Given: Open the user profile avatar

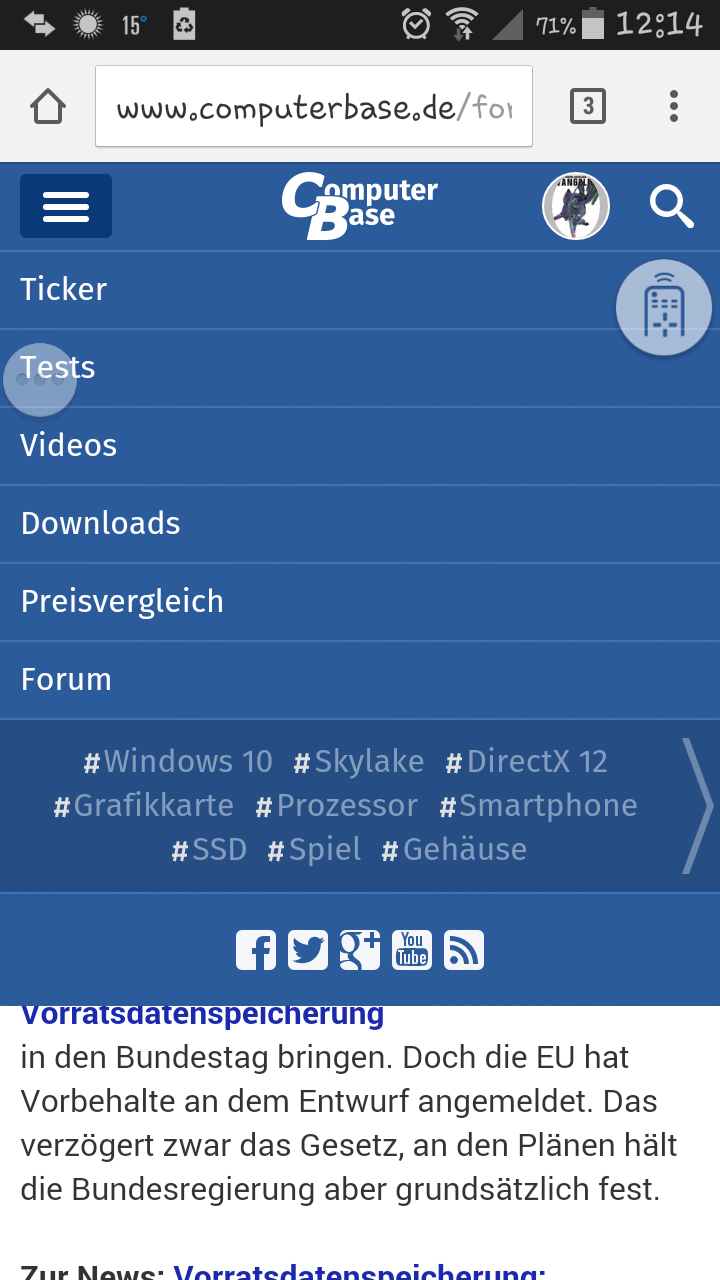Looking at the screenshot, I should (x=576, y=206).
